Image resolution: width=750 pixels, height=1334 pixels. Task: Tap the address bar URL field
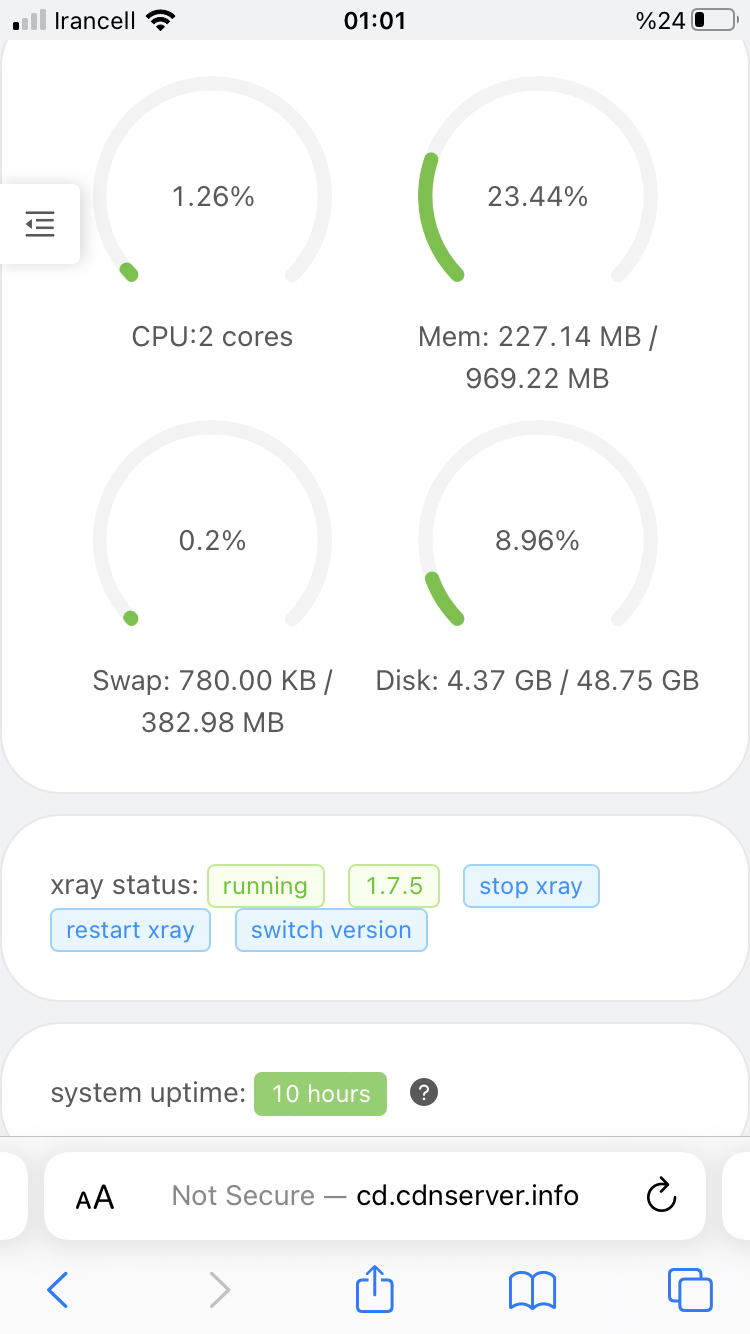[x=375, y=1196]
